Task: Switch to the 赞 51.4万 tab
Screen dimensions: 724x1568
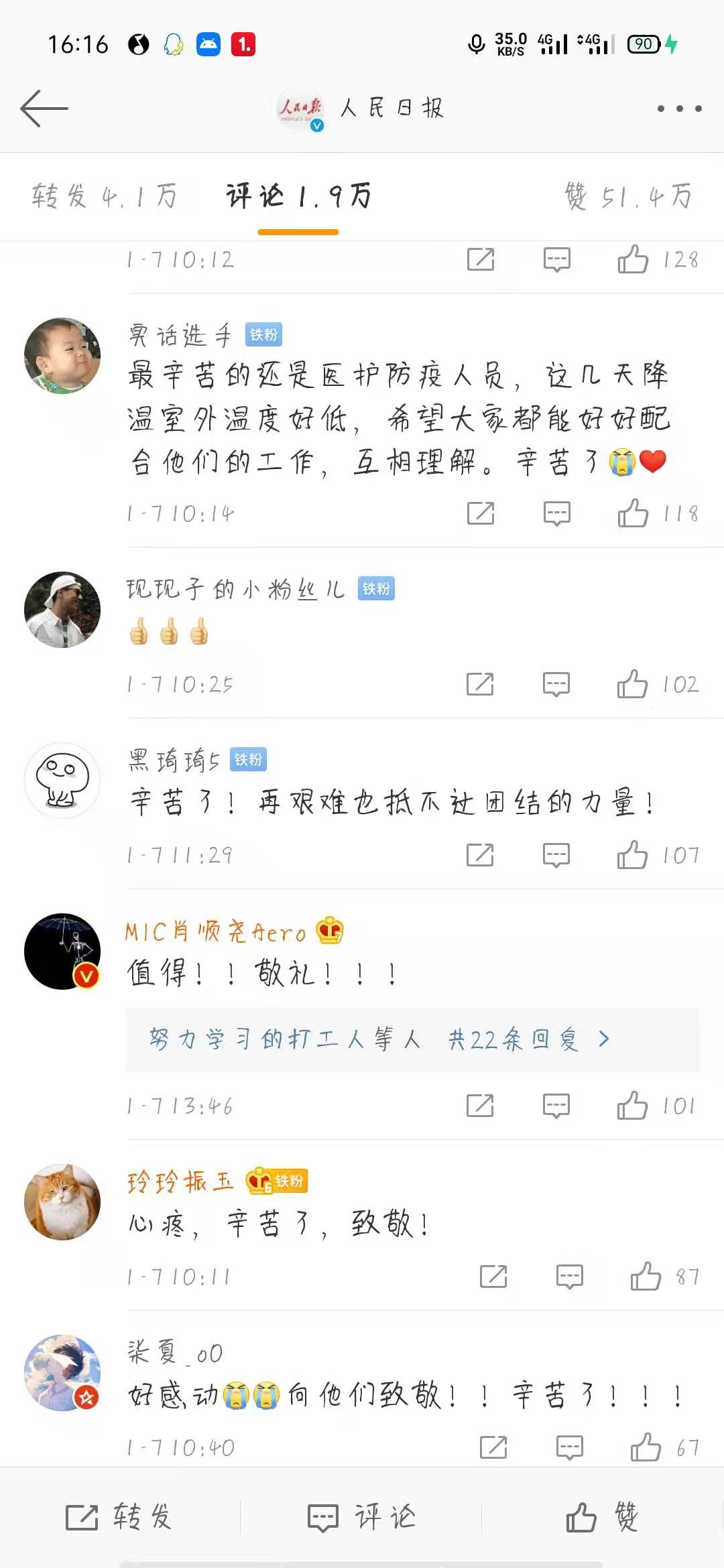Action: (627, 197)
